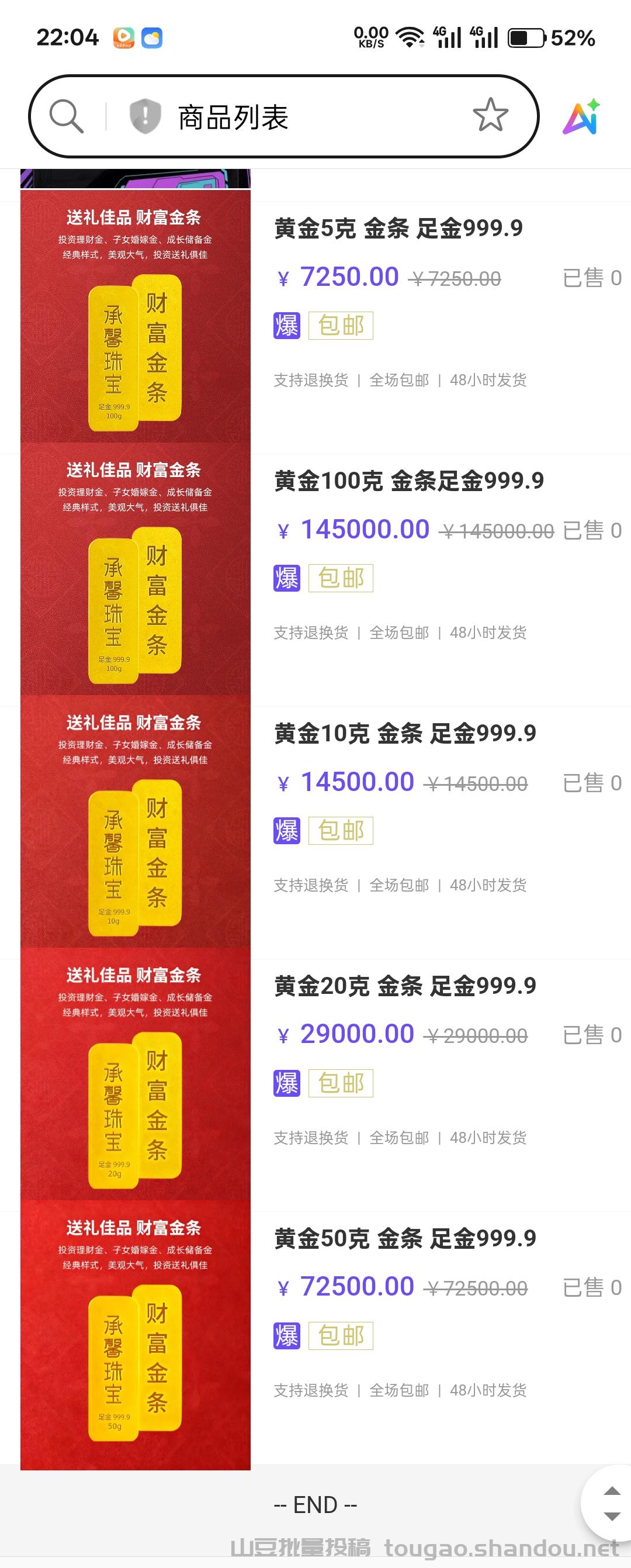This screenshot has height=1568, width=631.
Task: Open link tougao.shandou.net watermark
Action: [x=502, y=1549]
